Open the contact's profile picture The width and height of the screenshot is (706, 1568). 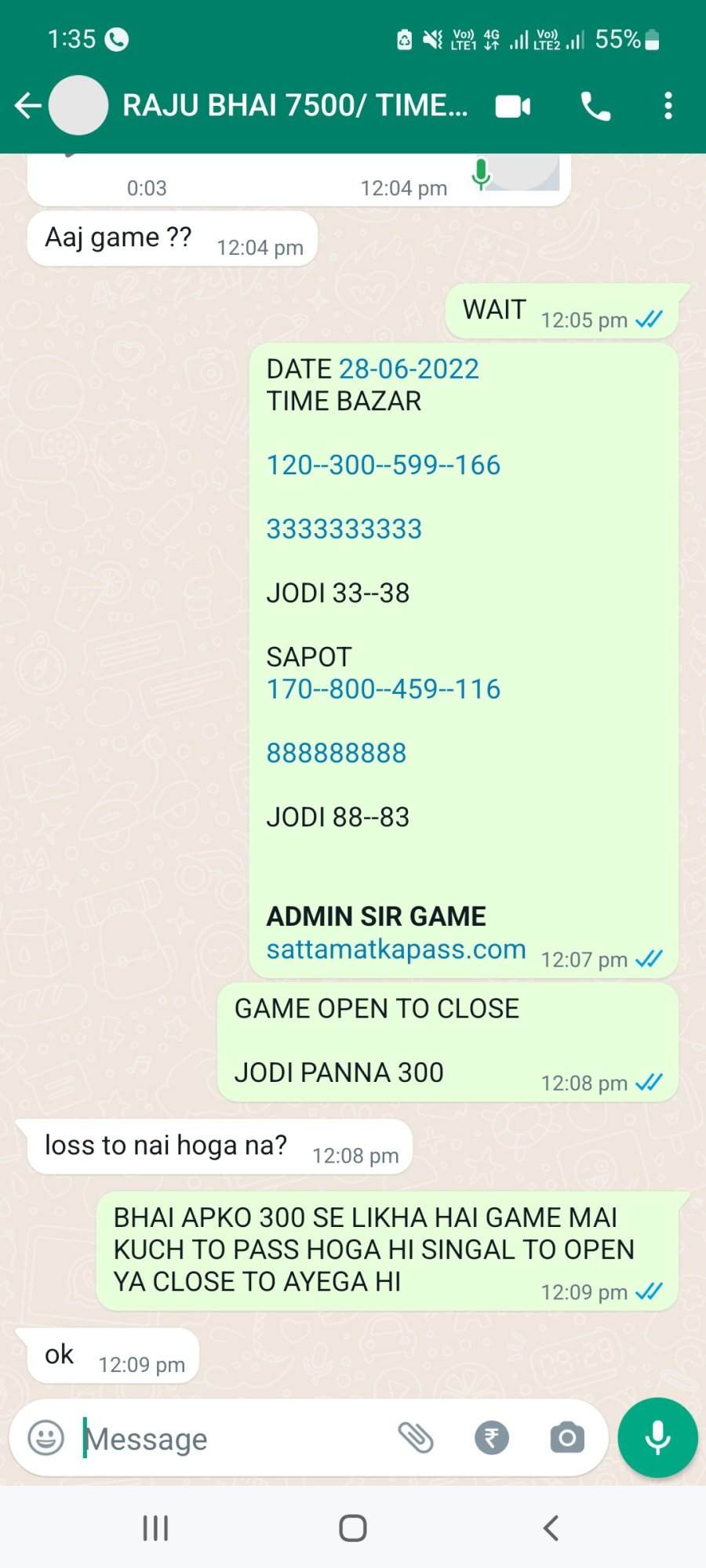(78, 106)
